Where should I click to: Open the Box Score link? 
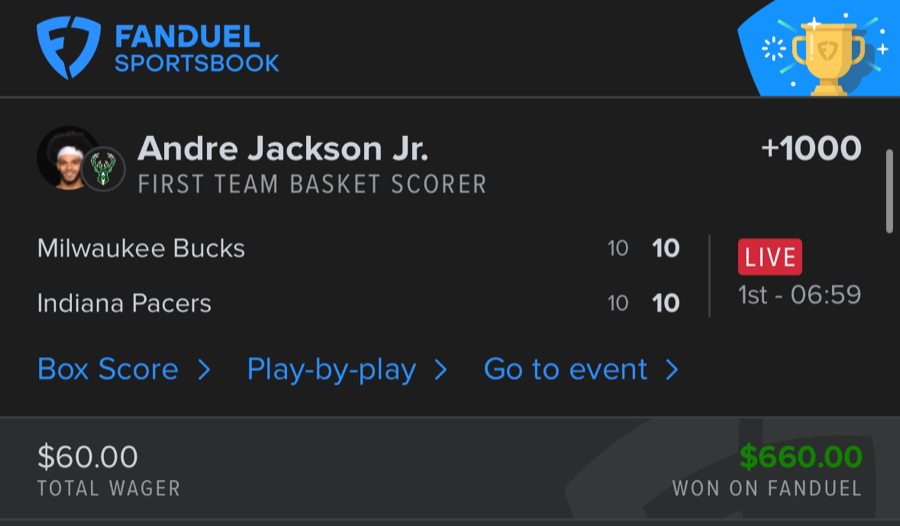coord(123,370)
